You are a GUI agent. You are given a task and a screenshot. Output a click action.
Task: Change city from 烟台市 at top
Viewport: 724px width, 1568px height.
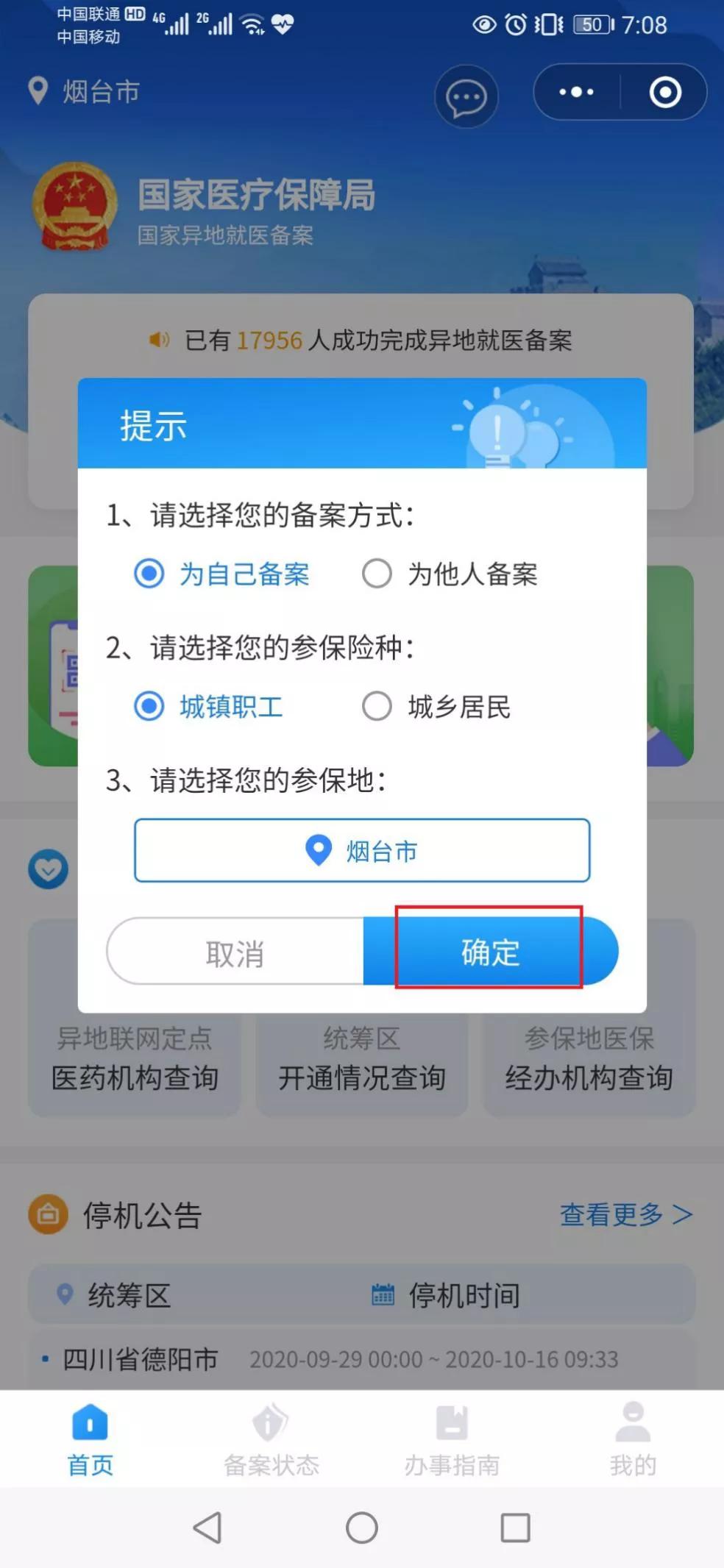[85, 92]
